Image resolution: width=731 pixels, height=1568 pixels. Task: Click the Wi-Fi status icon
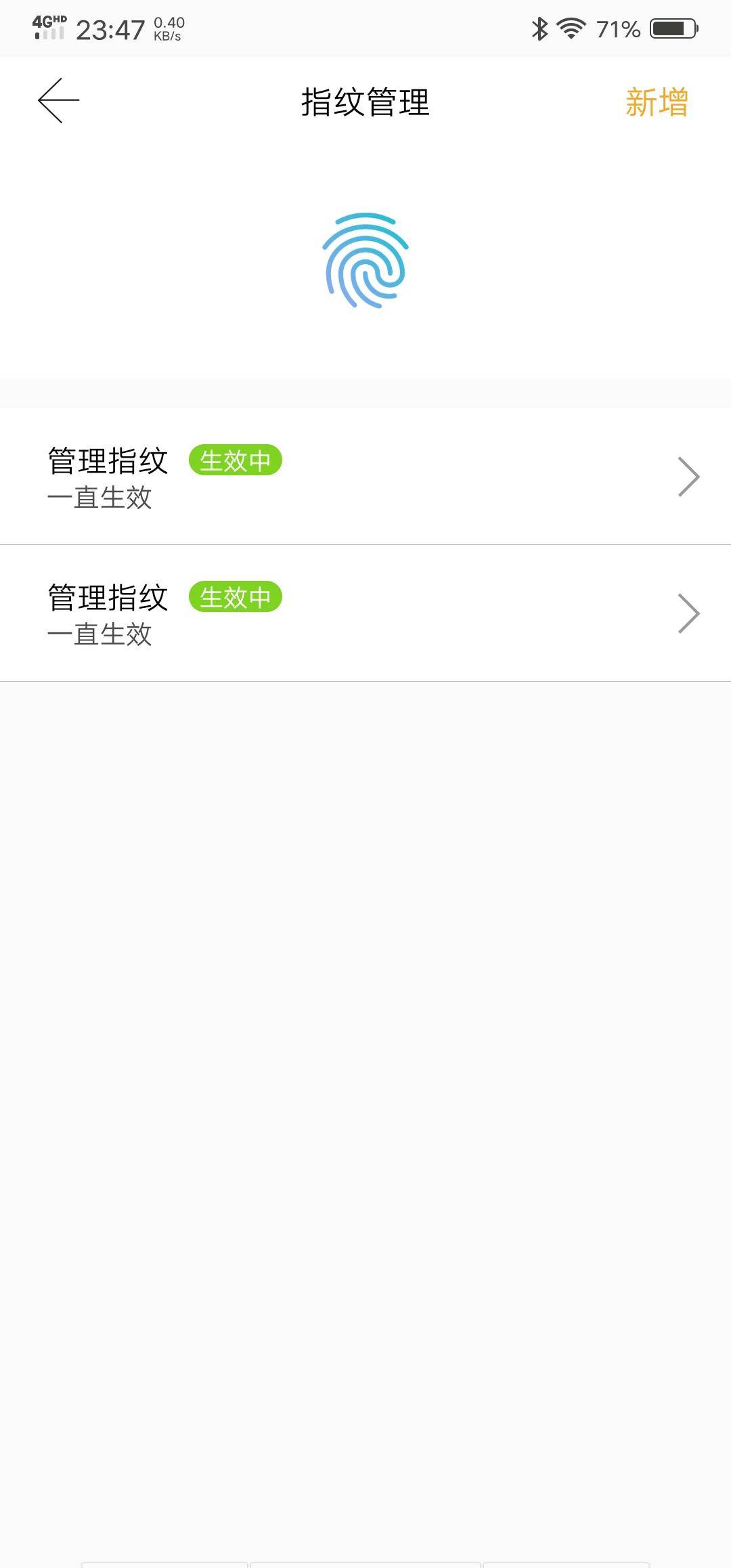571,27
